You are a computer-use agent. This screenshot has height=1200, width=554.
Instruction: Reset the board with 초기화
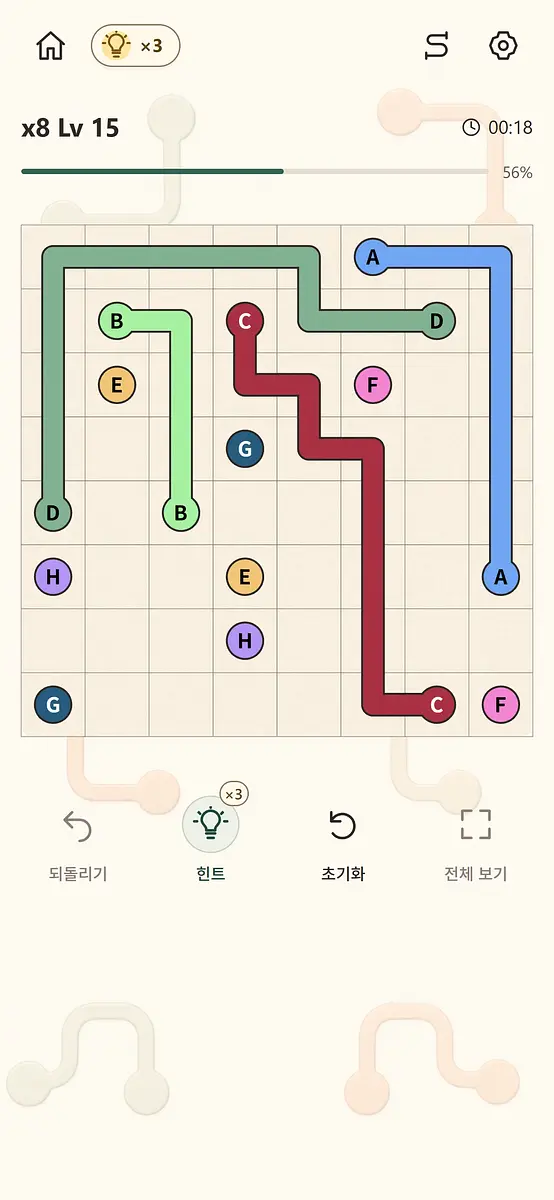pyautogui.click(x=343, y=846)
